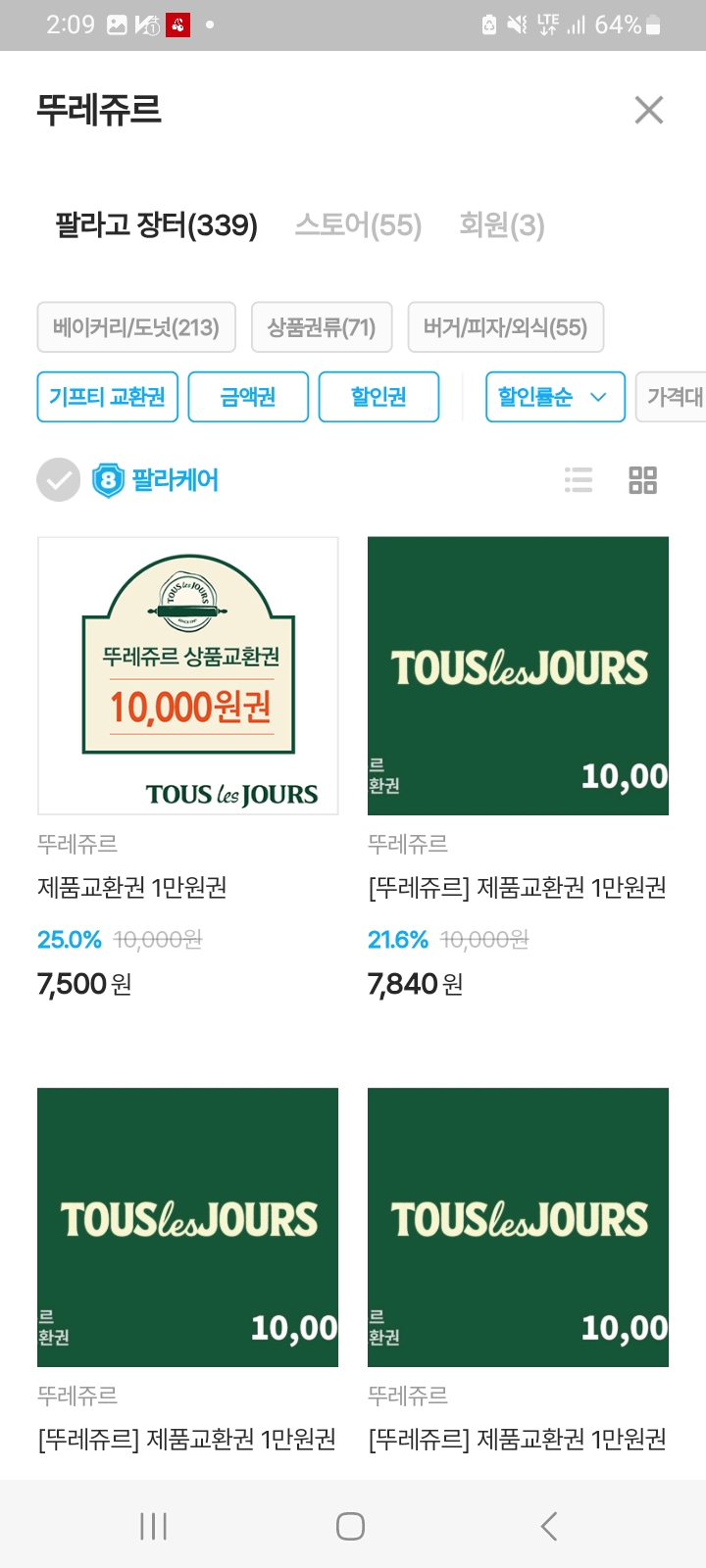706x1568 pixels.
Task: Switch to list view layout
Action: (579, 480)
